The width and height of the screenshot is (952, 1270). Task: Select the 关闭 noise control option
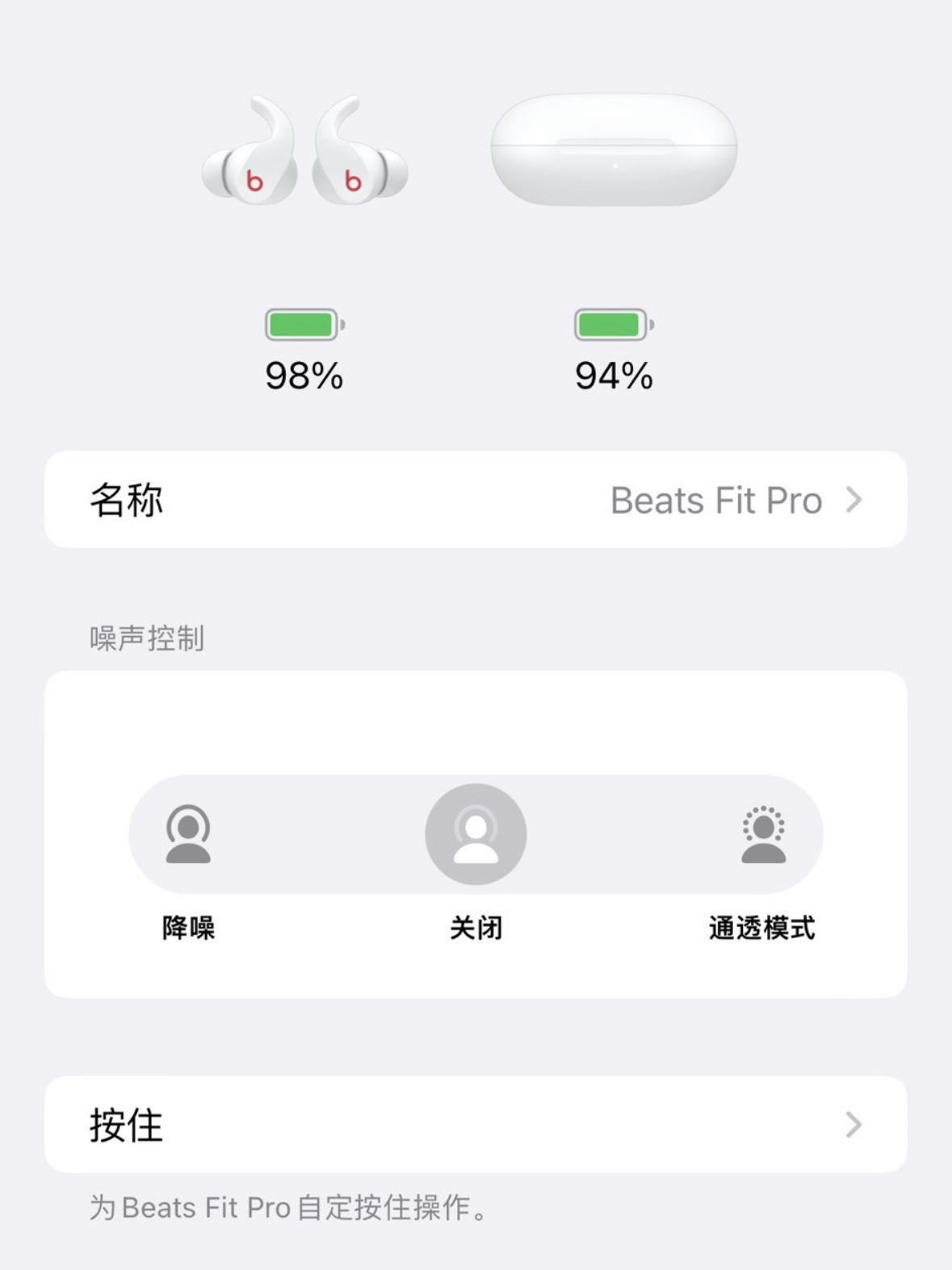[476, 835]
